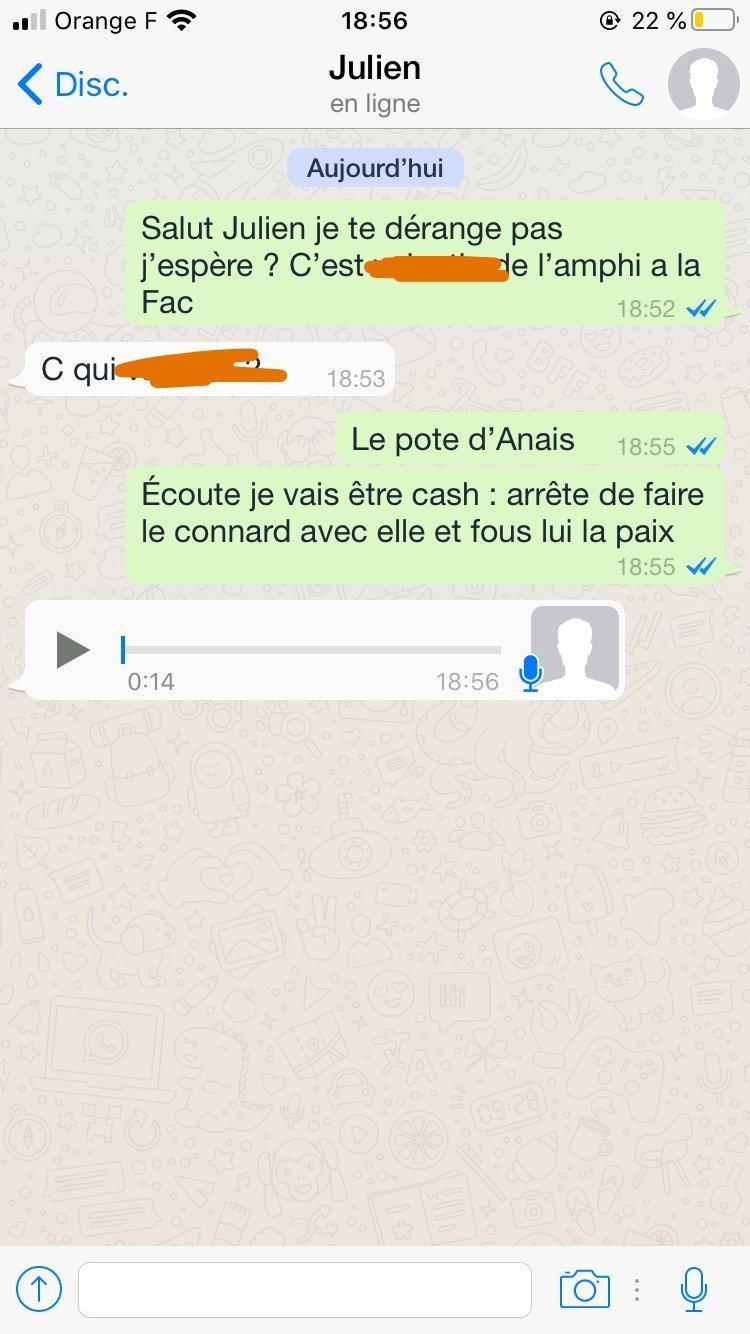Open Julien's contact info from the name
The height and width of the screenshot is (1334, 750).
tap(375, 68)
